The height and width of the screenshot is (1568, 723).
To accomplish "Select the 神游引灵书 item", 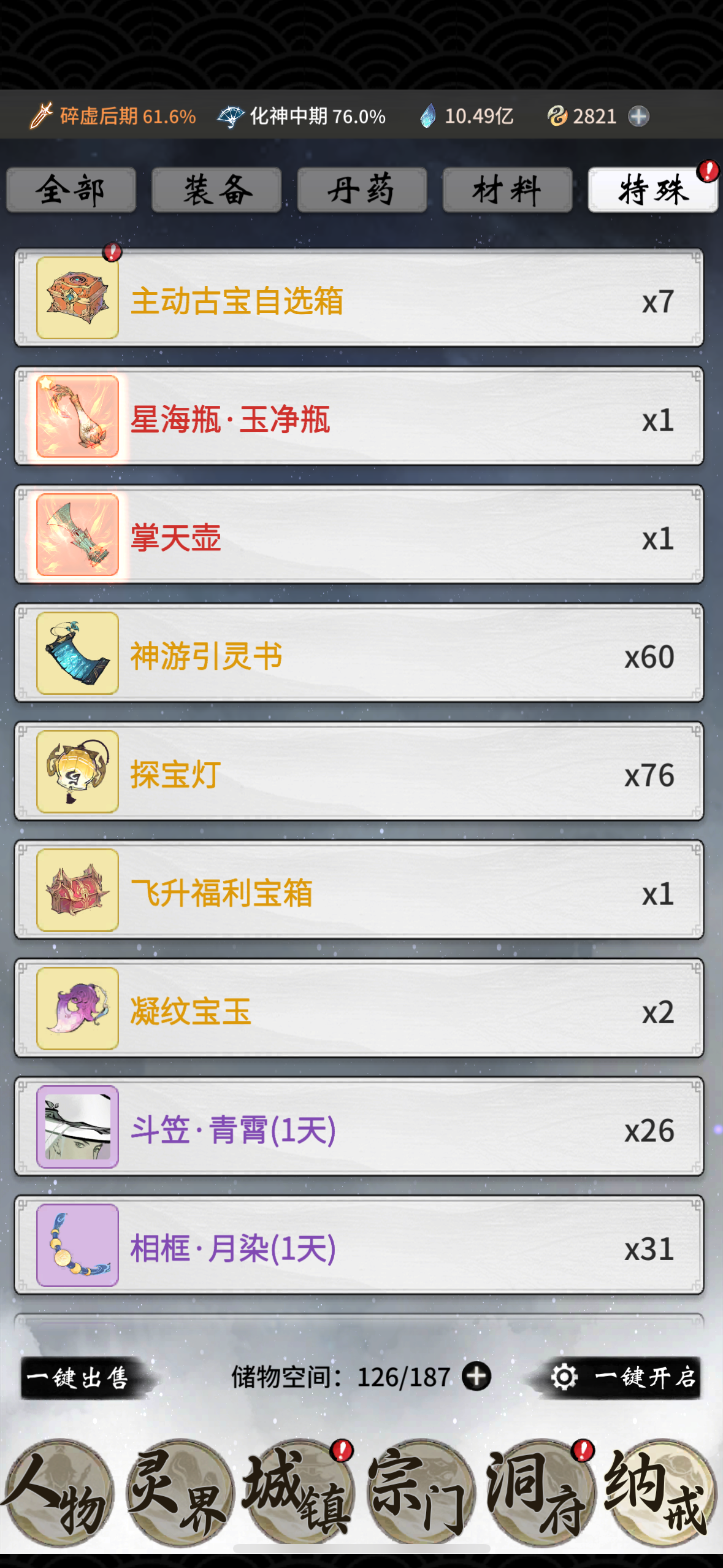I will (x=359, y=654).
